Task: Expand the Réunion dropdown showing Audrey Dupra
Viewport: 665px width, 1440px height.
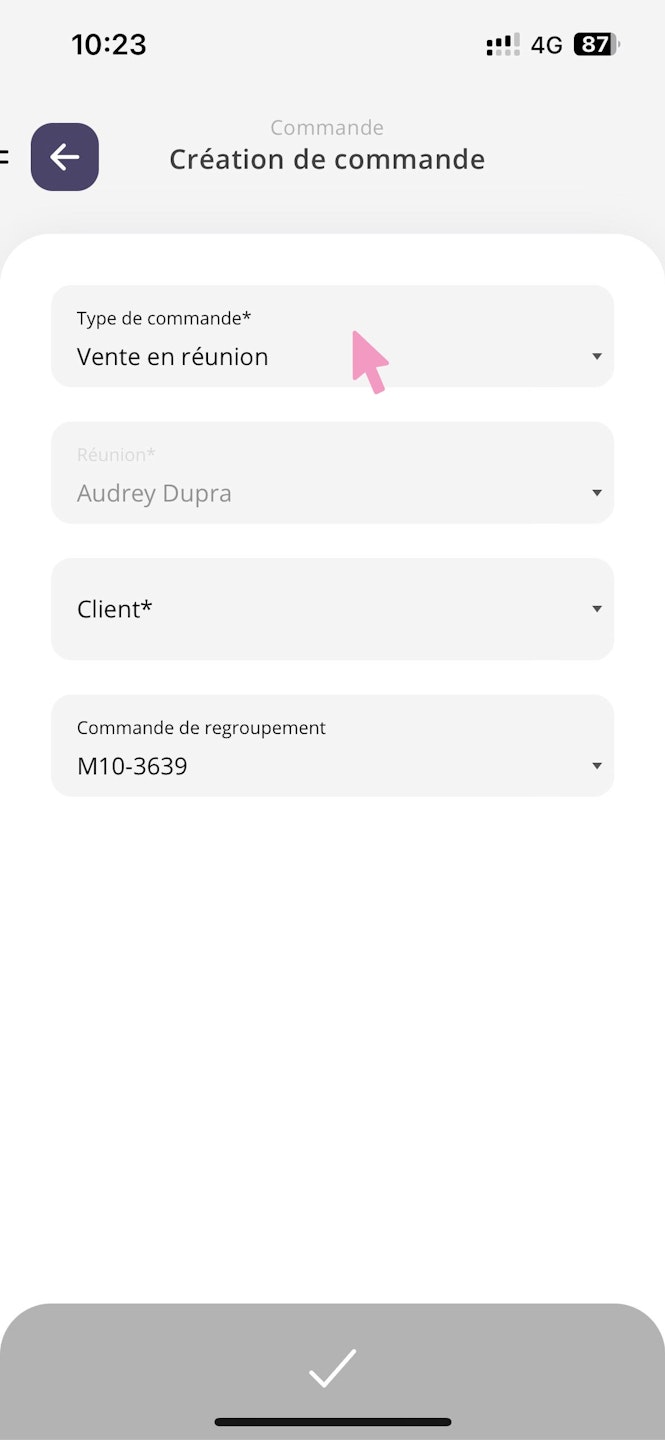Action: (x=332, y=473)
